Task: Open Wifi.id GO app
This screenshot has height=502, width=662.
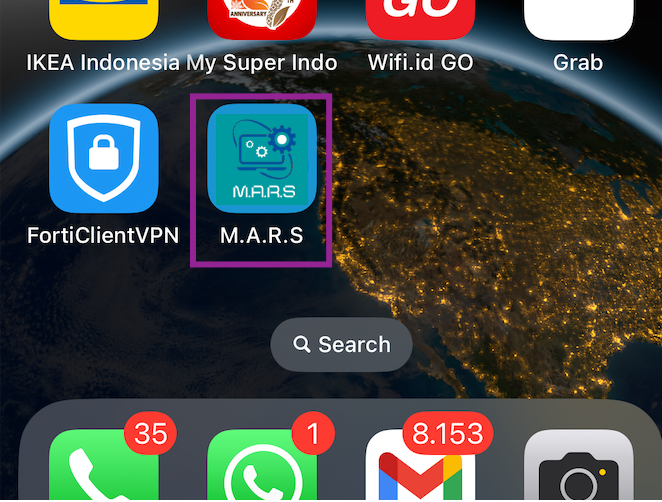Action: (x=421, y=18)
